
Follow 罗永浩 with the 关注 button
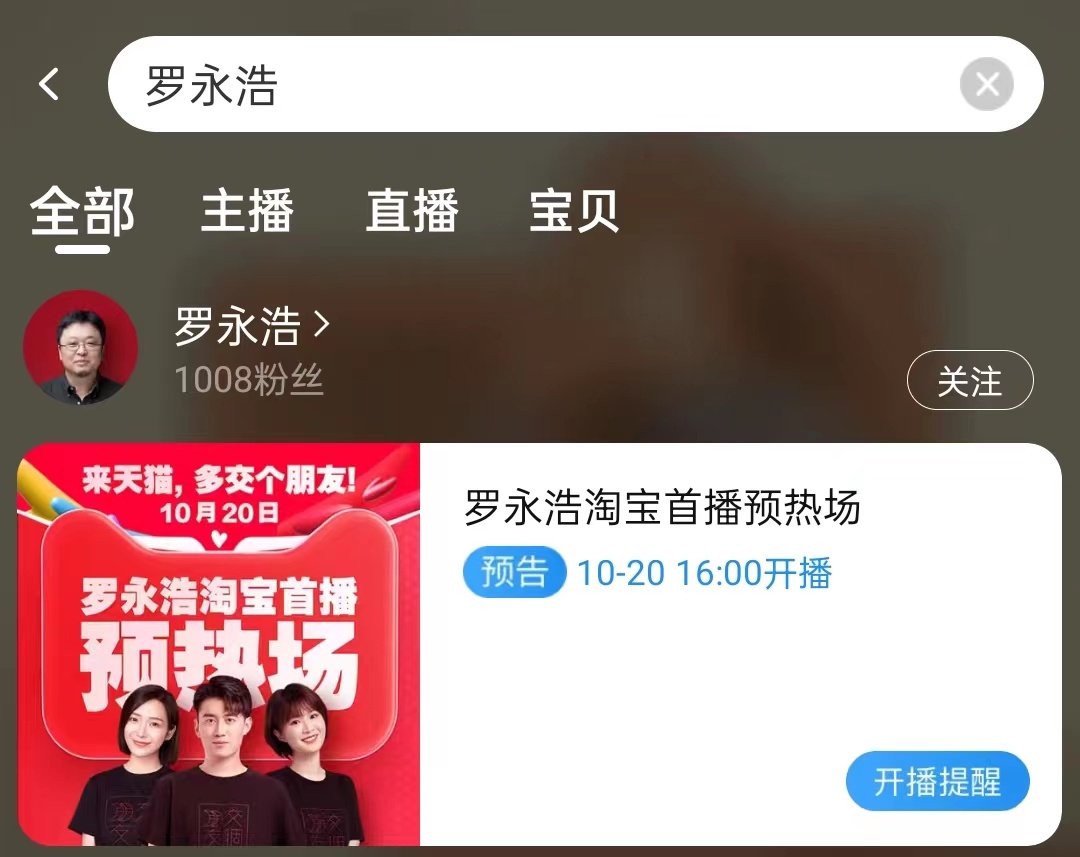[x=969, y=380]
